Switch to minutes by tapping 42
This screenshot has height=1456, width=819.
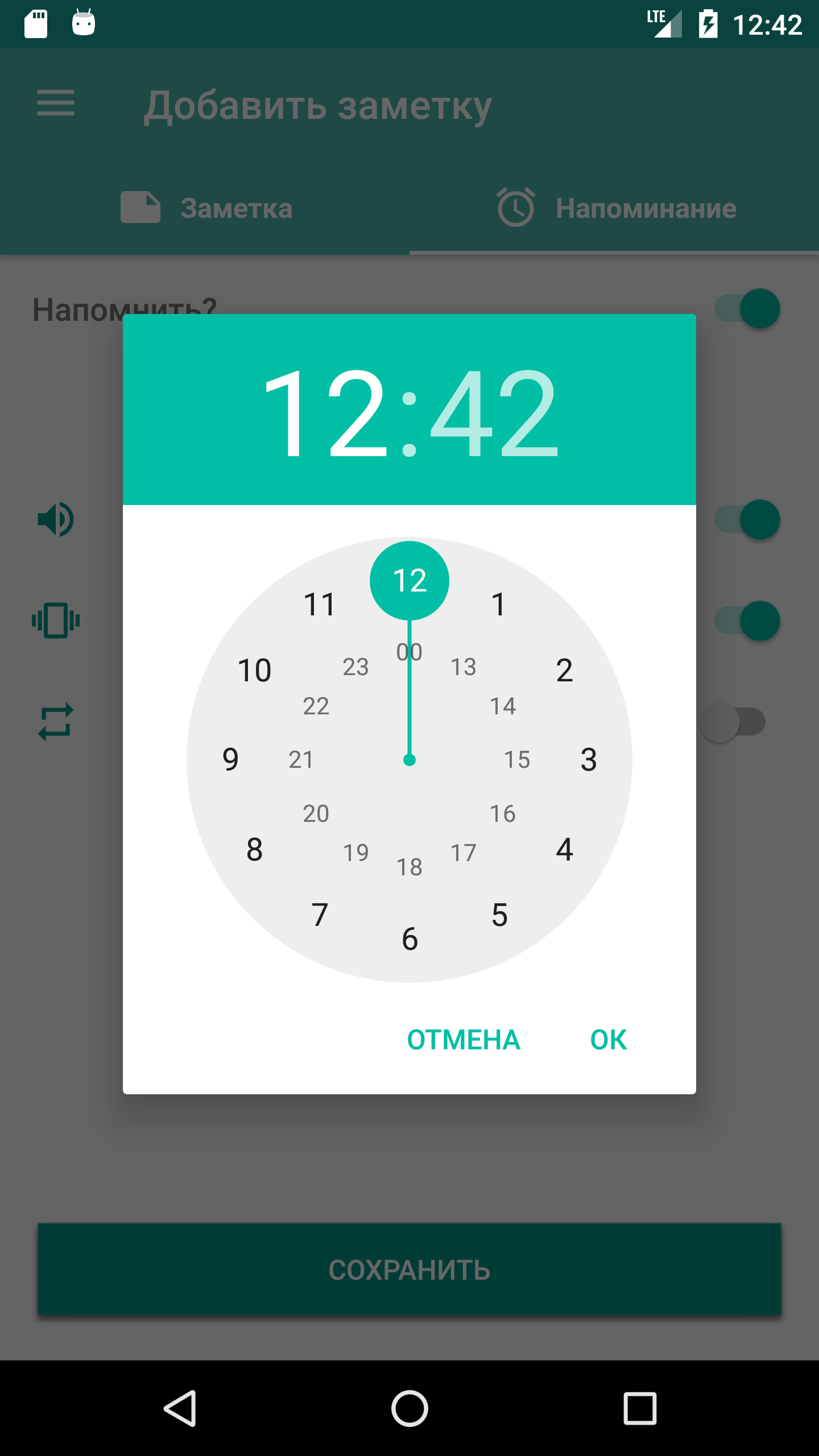click(x=494, y=412)
